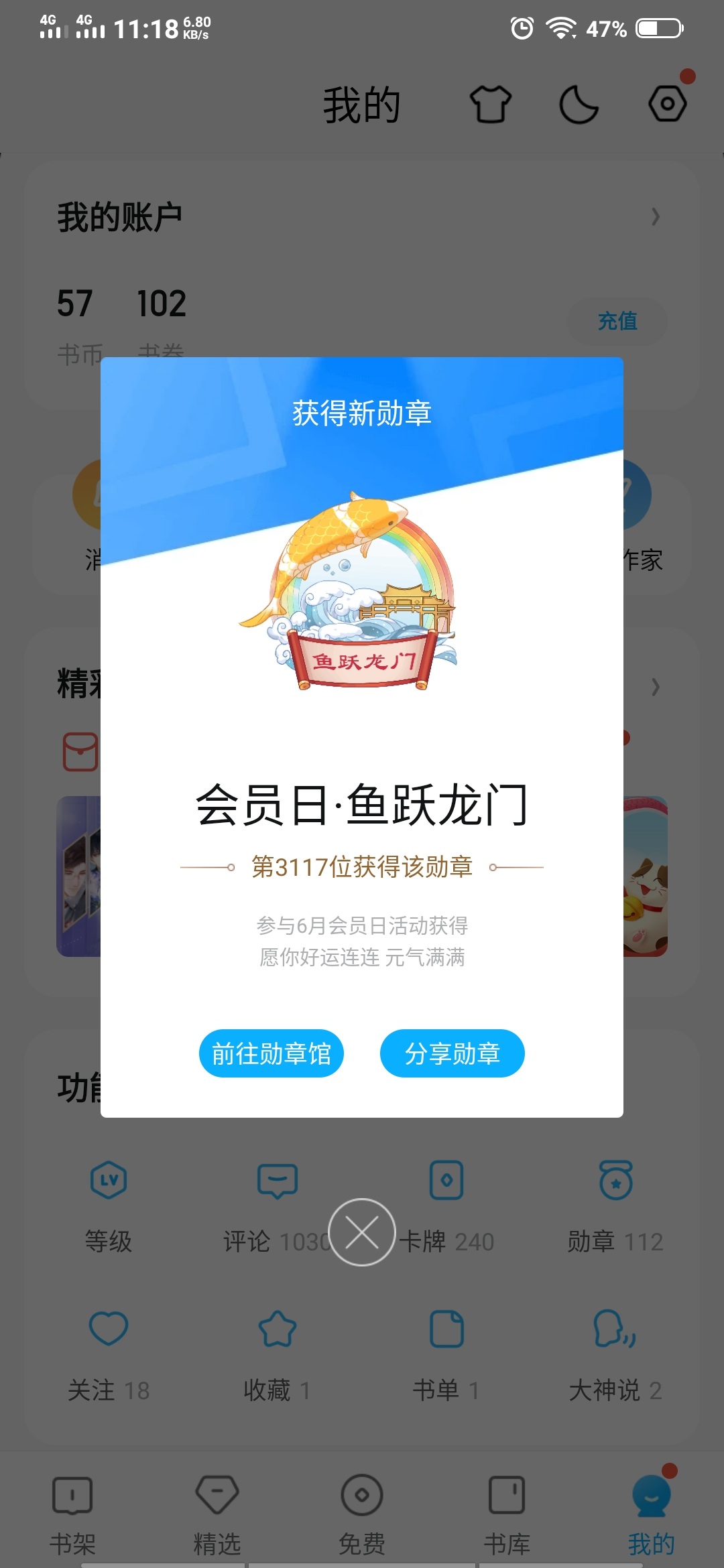Open the theme shirt icon
This screenshot has height=1568, width=724.
491,105
